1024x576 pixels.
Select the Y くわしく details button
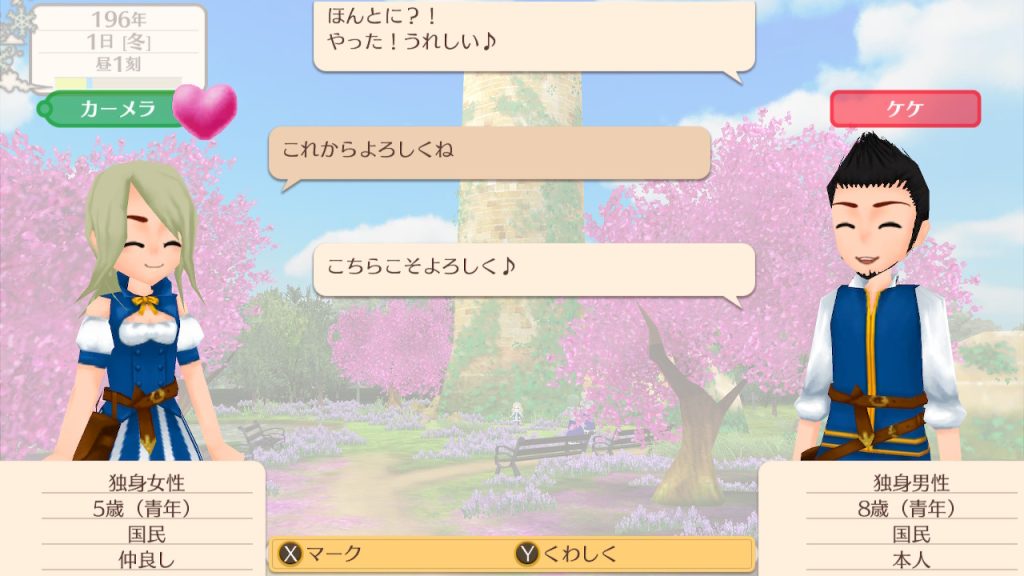pos(567,553)
